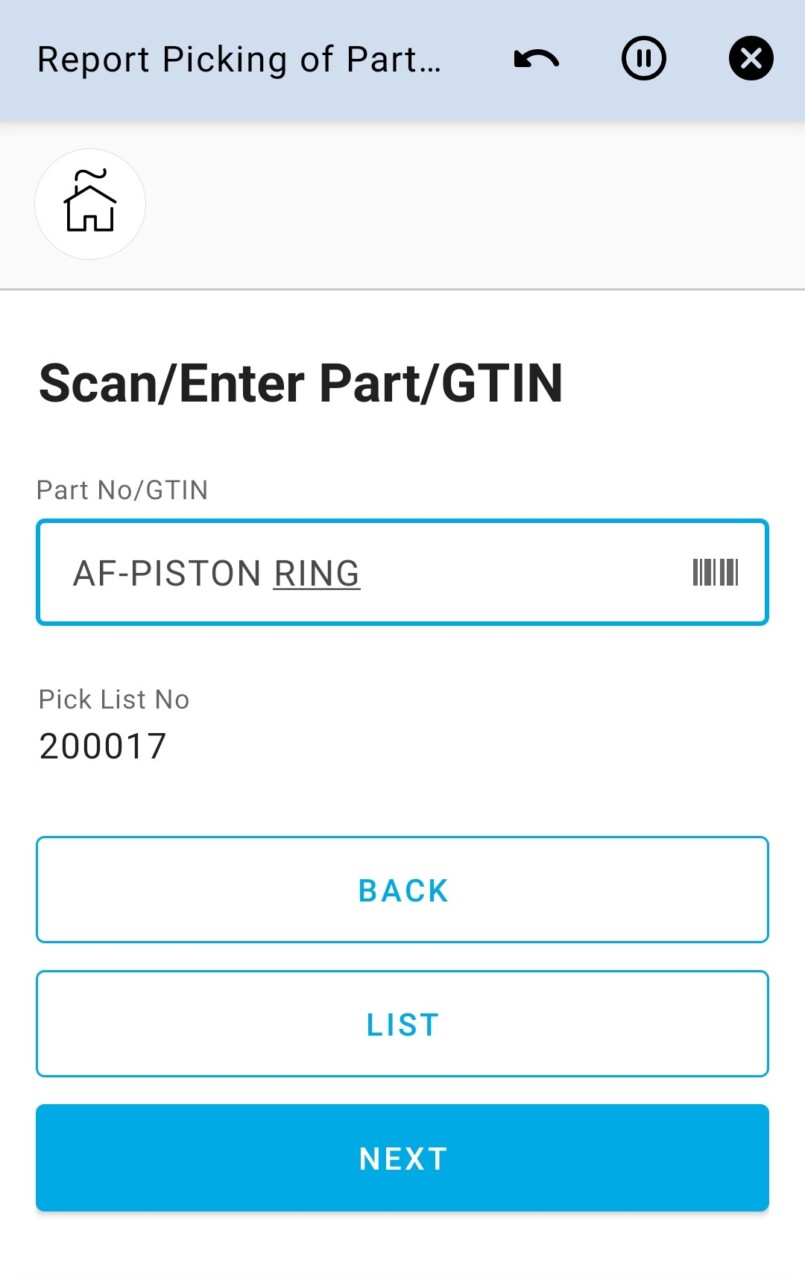Viewport: 805px width, 1280px height.
Task: Pause the picking process
Action: click(644, 60)
